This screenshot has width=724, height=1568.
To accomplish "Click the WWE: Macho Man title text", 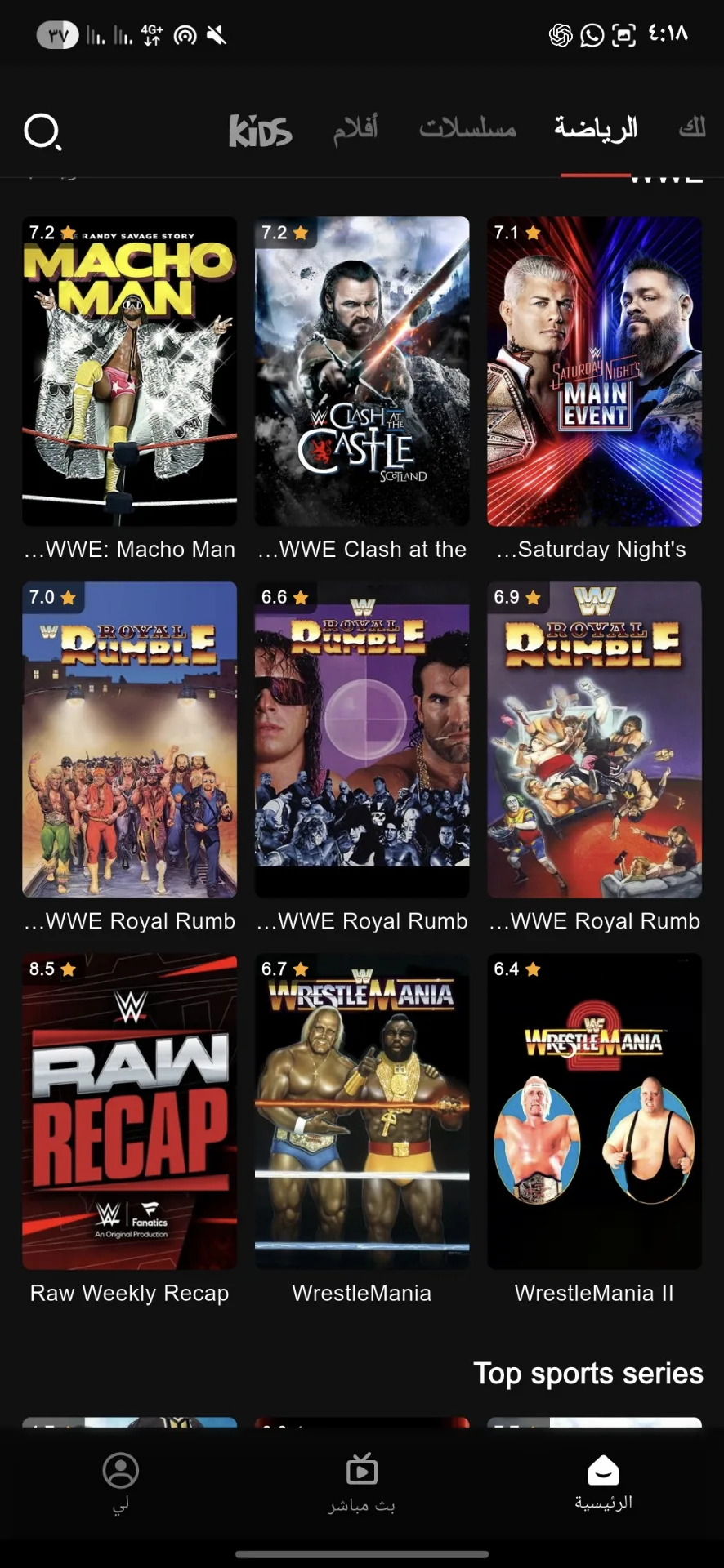I will 128,549.
